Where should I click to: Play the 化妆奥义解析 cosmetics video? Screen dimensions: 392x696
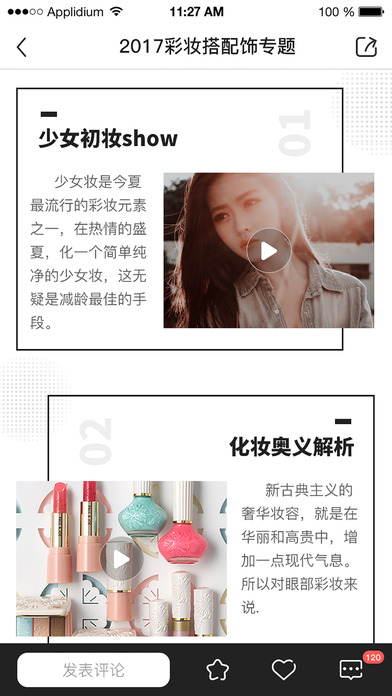pos(121,559)
